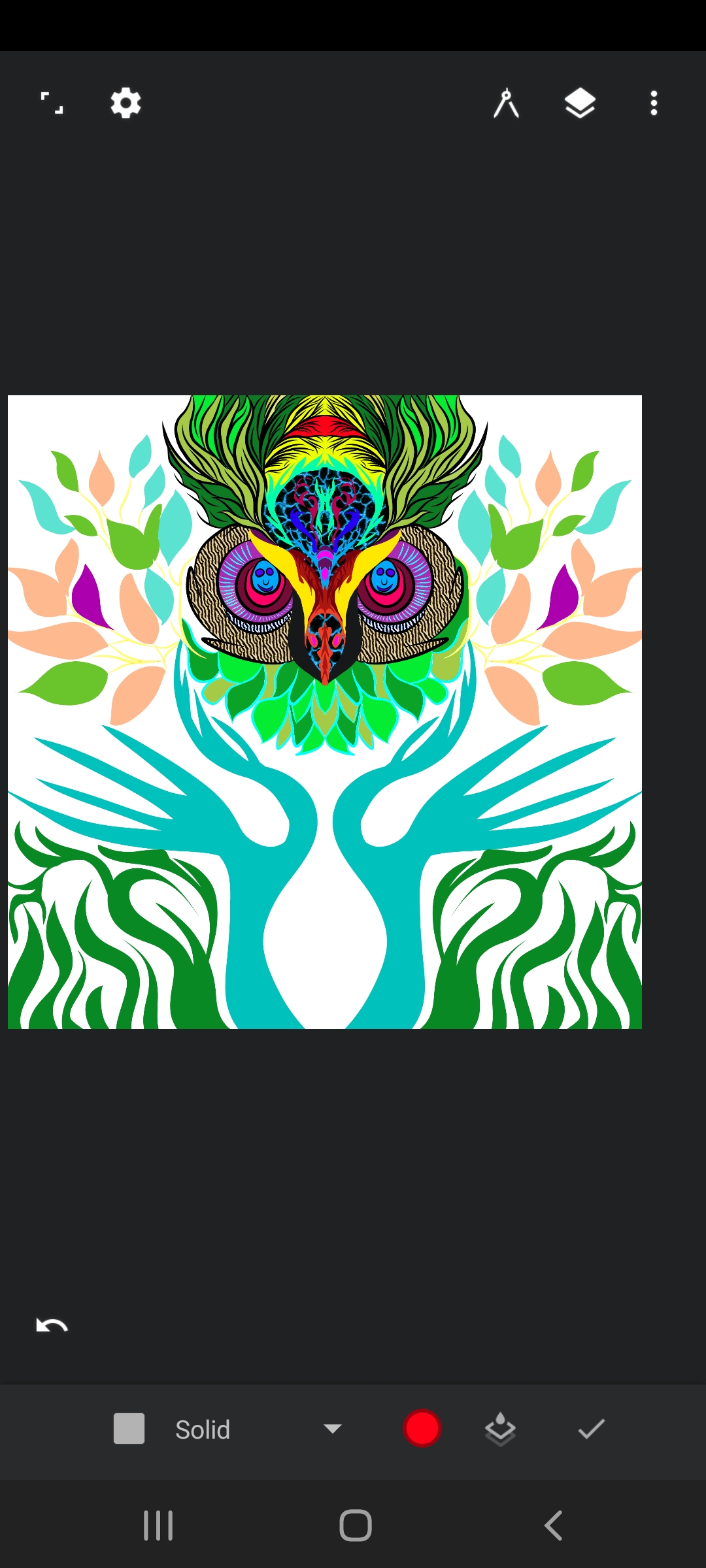The image size is (706, 1568).
Task: Go back using system navigation
Action: (553, 1526)
